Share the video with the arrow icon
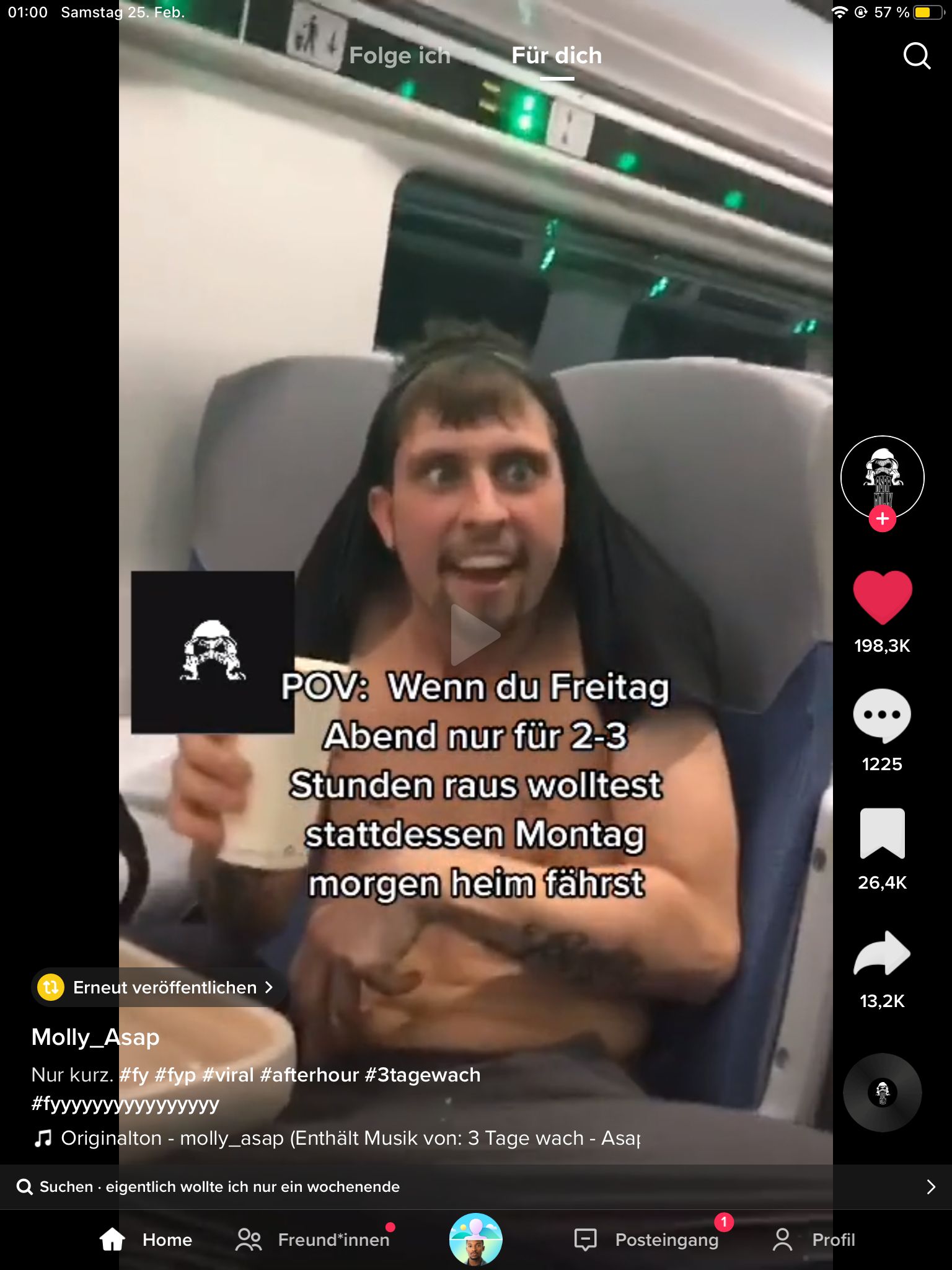This screenshot has width=952, height=1270. pos(882,953)
